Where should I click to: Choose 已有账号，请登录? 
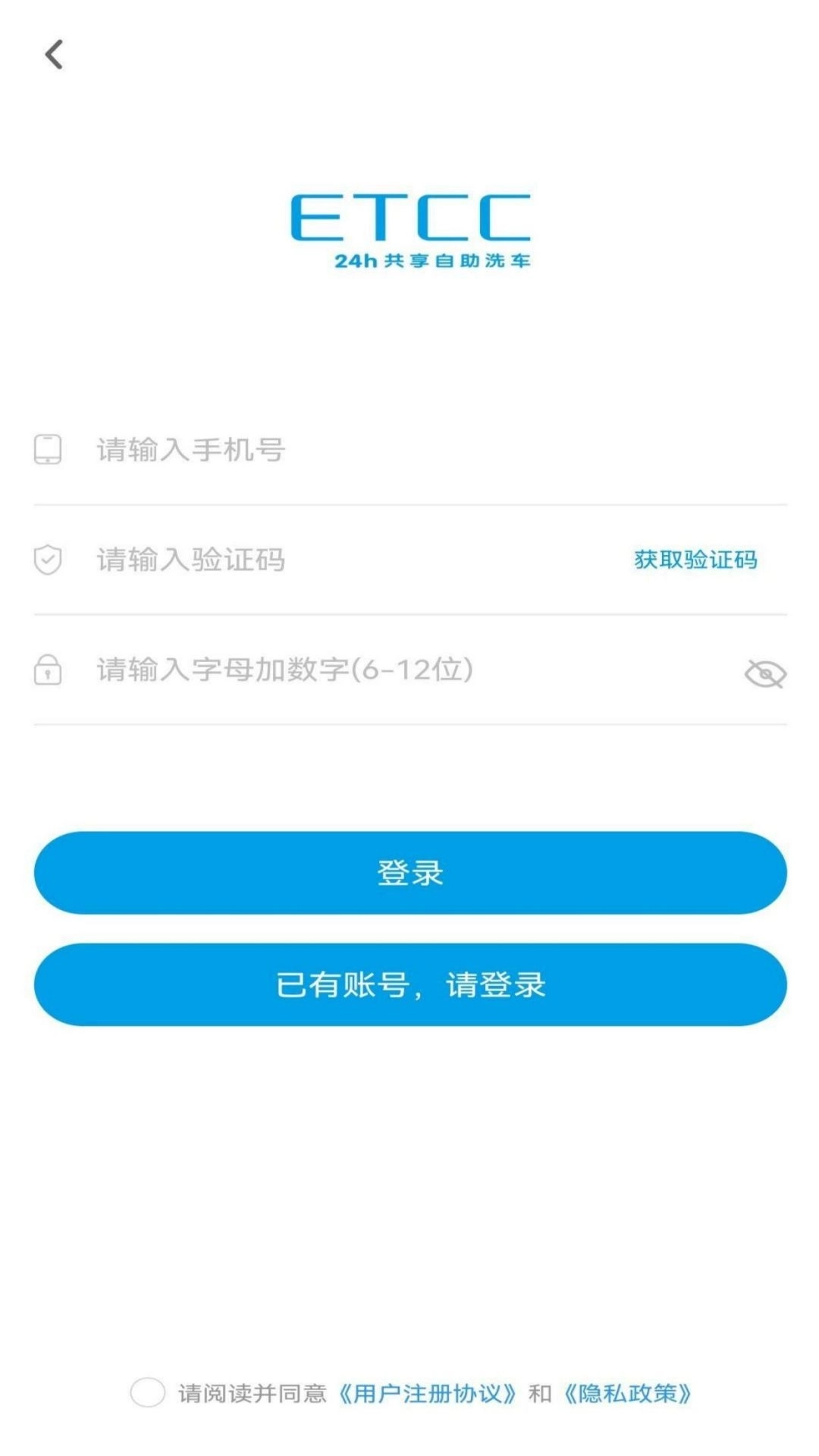(x=409, y=984)
